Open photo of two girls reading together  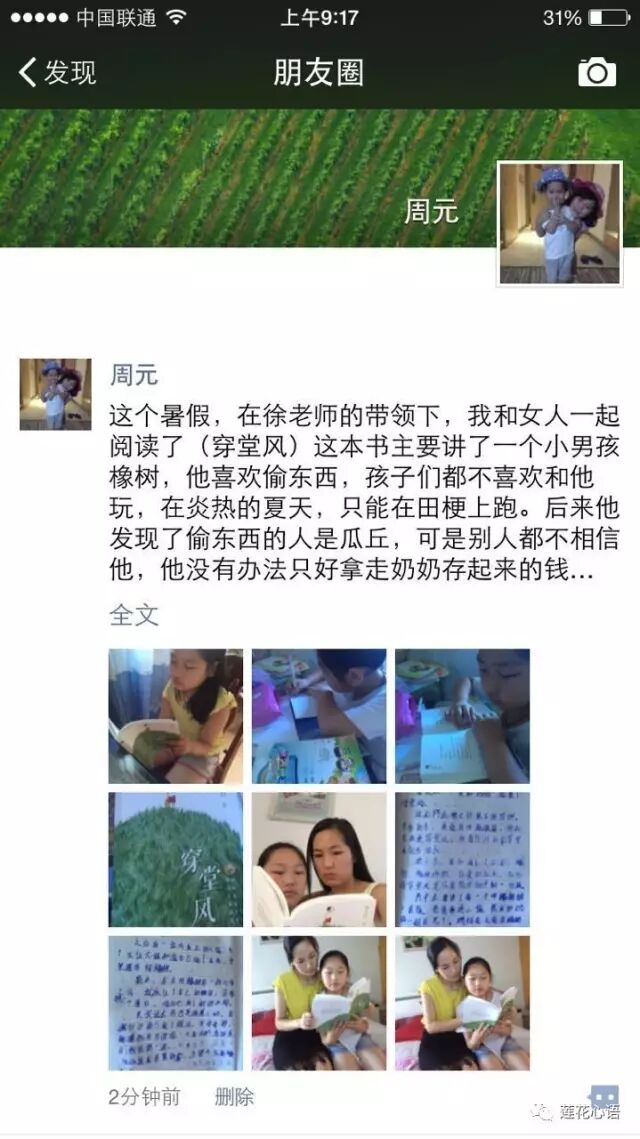(x=319, y=860)
